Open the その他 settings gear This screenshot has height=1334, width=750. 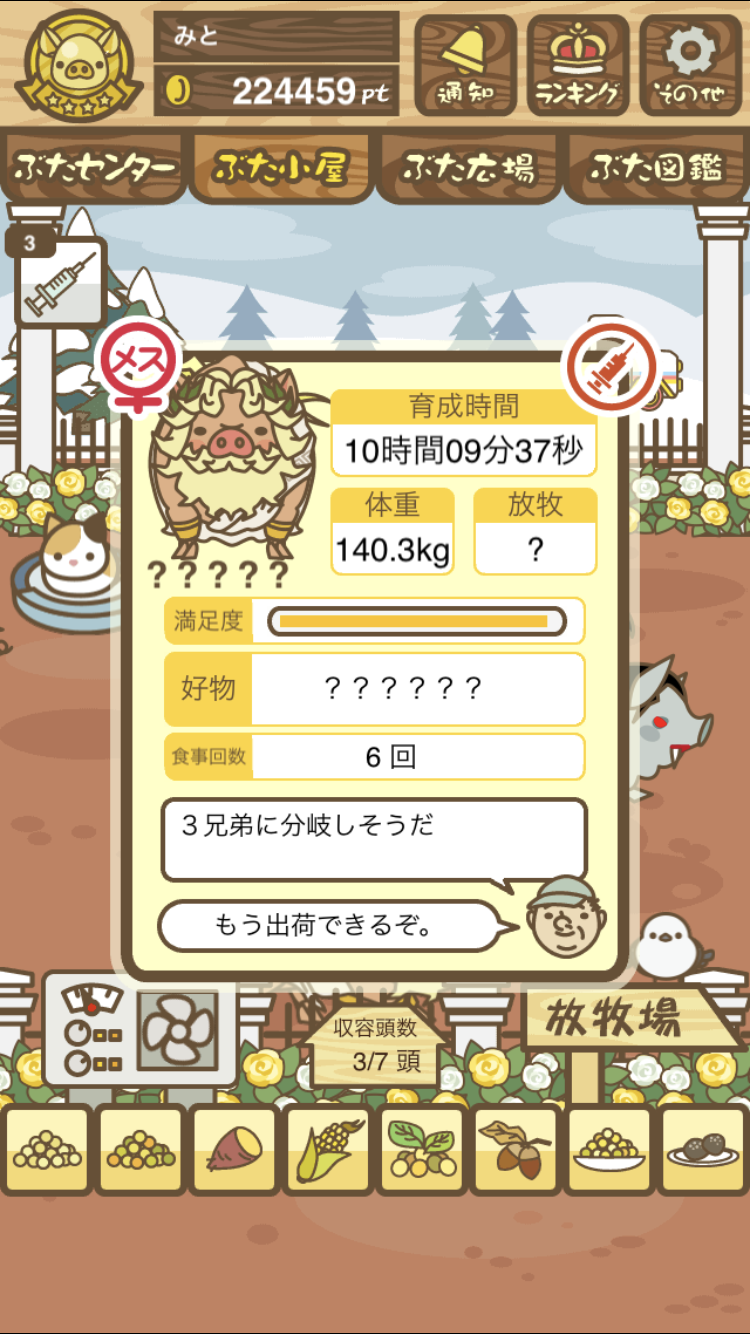tap(691, 64)
